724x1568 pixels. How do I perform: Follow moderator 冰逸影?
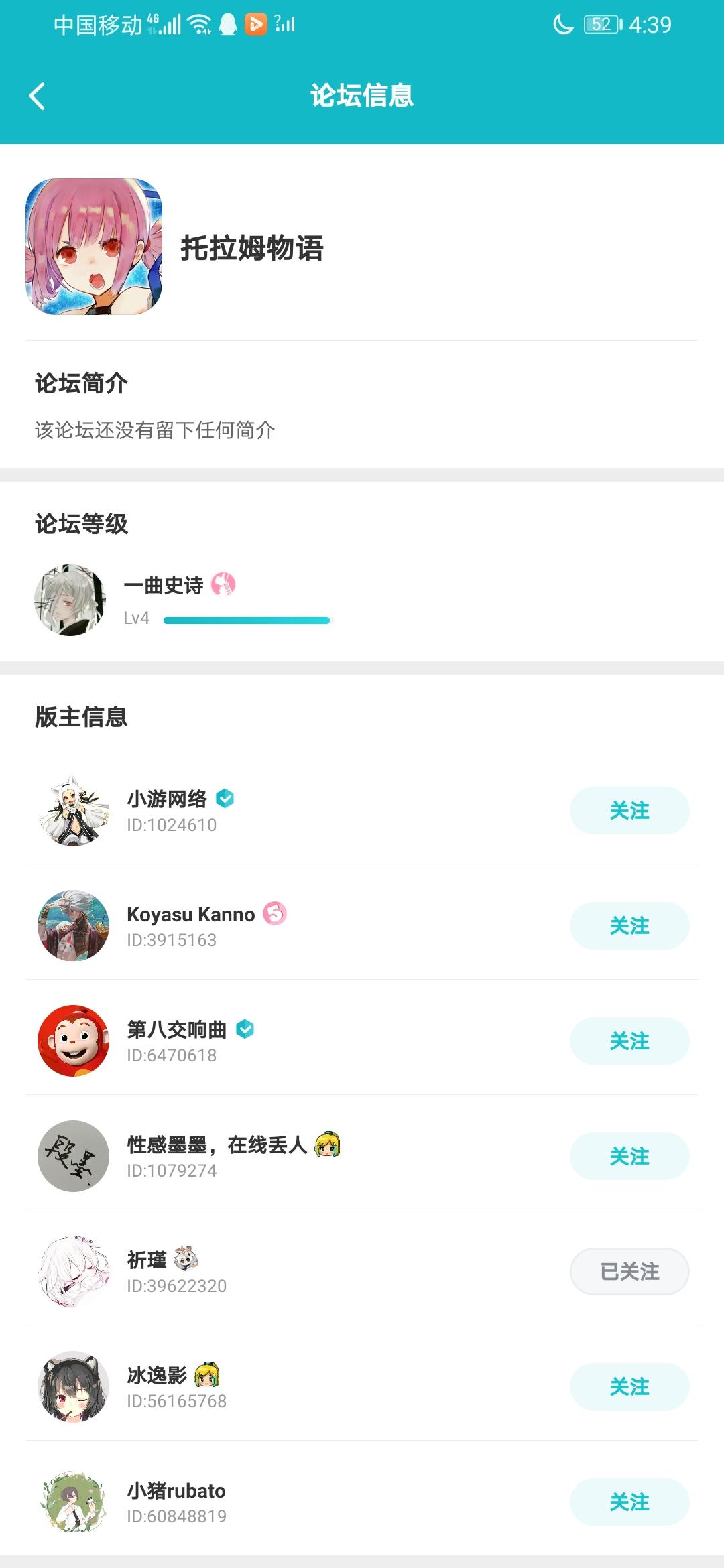coord(629,1386)
